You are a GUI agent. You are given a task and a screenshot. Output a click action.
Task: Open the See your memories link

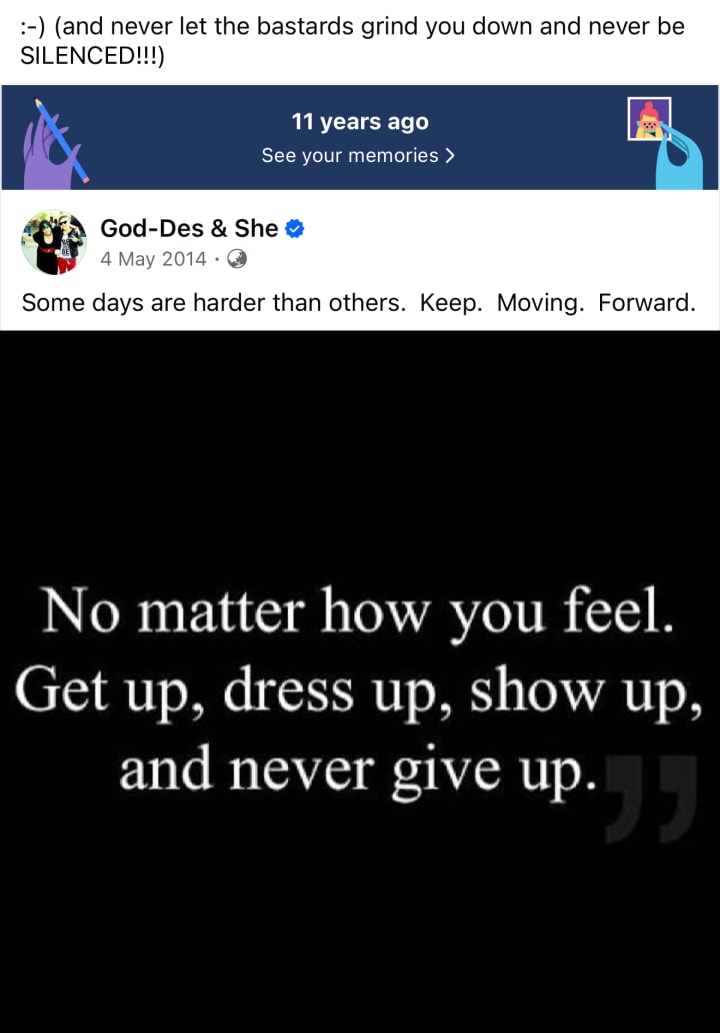click(358, 155)
